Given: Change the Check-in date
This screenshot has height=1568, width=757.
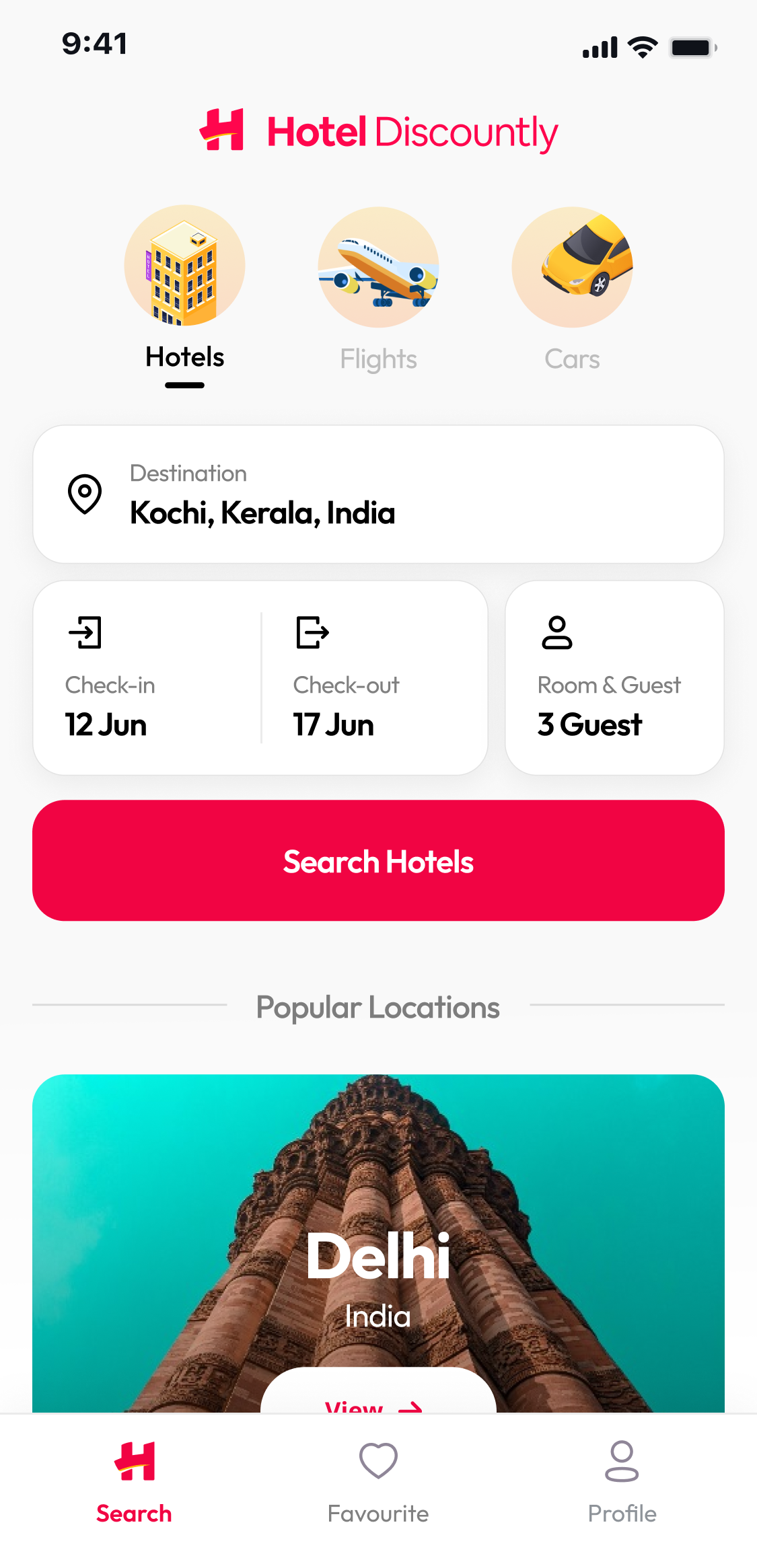Looking at the screenshot, I should [x=147, y=678].
